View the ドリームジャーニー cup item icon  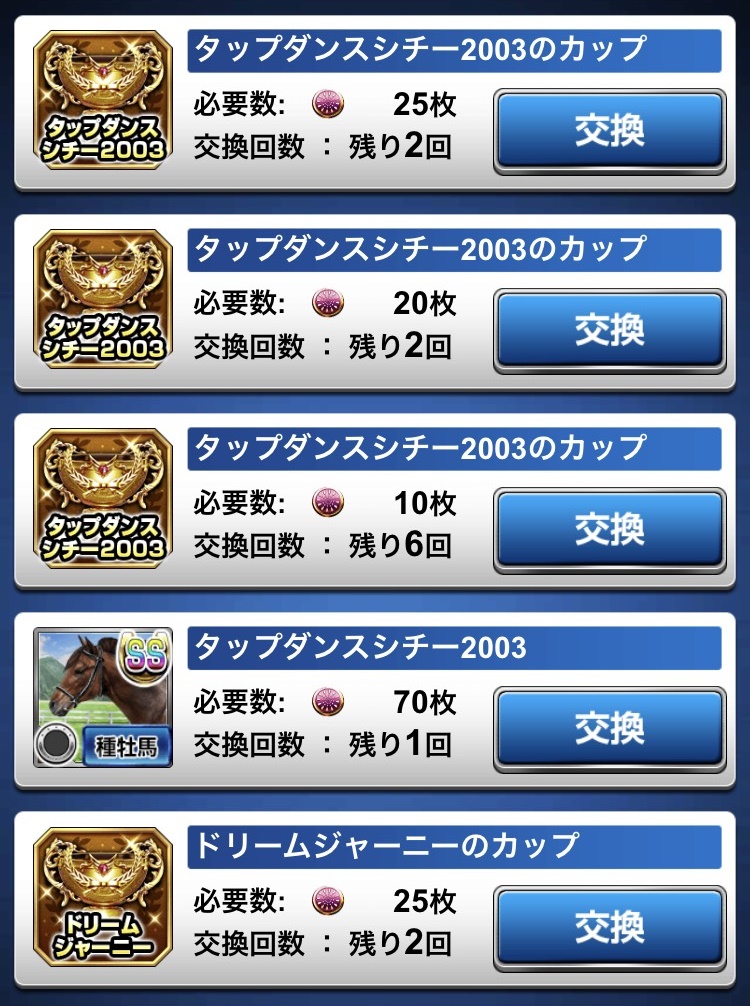104,896
